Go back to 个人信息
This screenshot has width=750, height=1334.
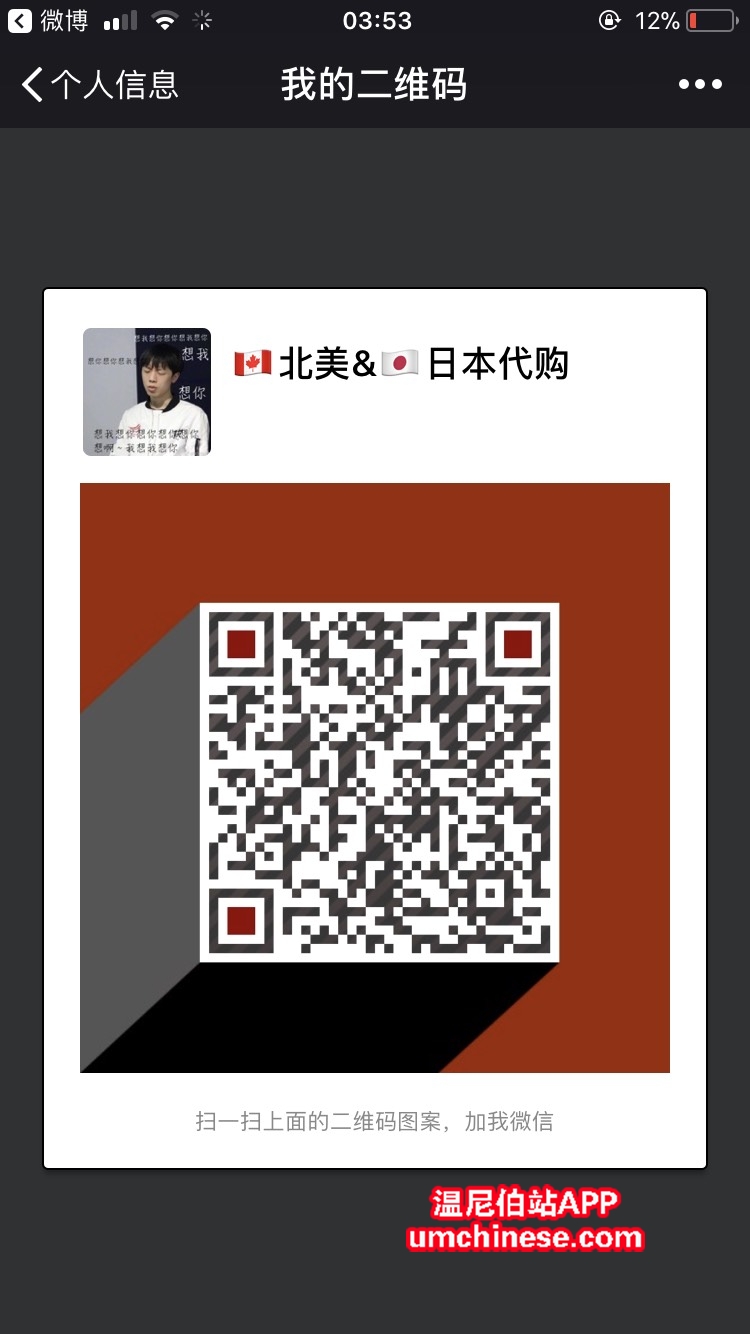click(x=98, y=85)
